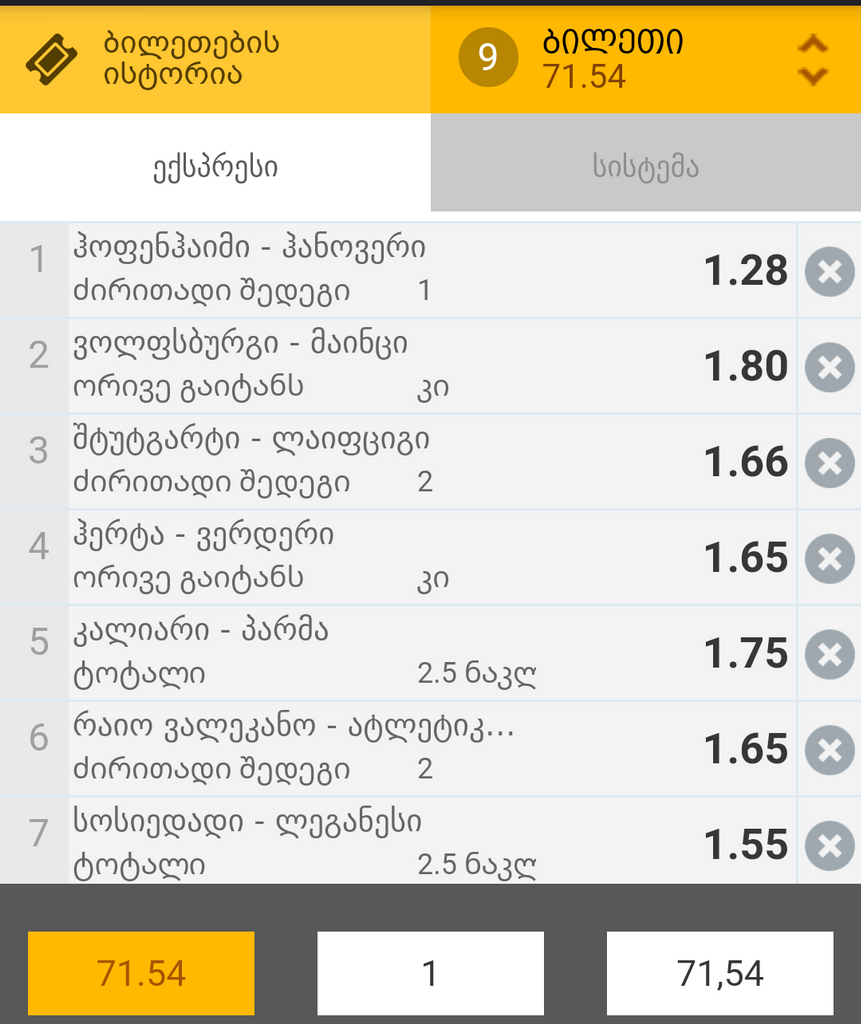Delete the Wolfsburg - Mainz bet
Viewport: 861px width, 1024px height.
click(828, 366)
